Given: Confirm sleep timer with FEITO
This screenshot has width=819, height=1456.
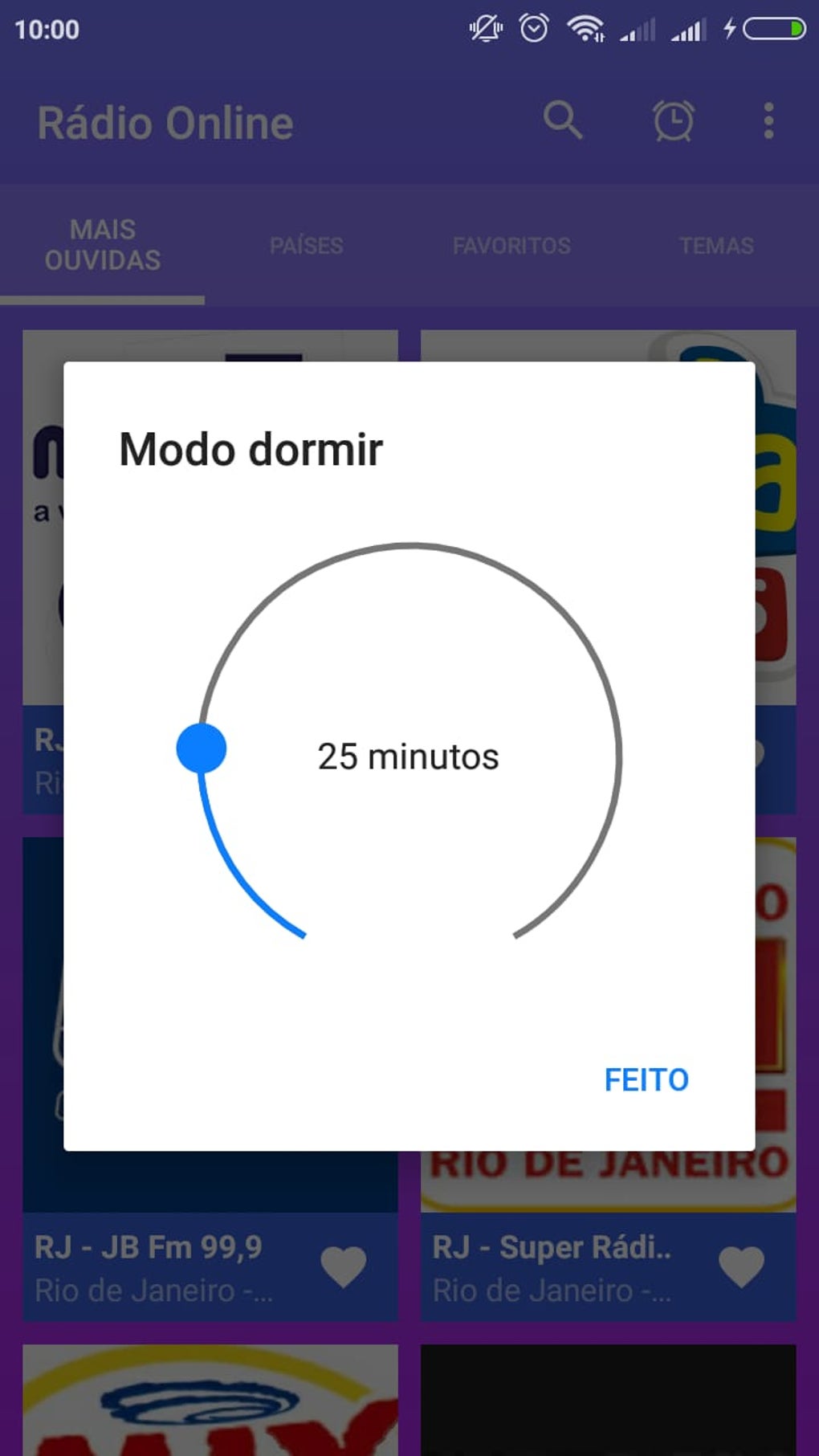Looking at the screenshot, I should (x=646, y=1079).
